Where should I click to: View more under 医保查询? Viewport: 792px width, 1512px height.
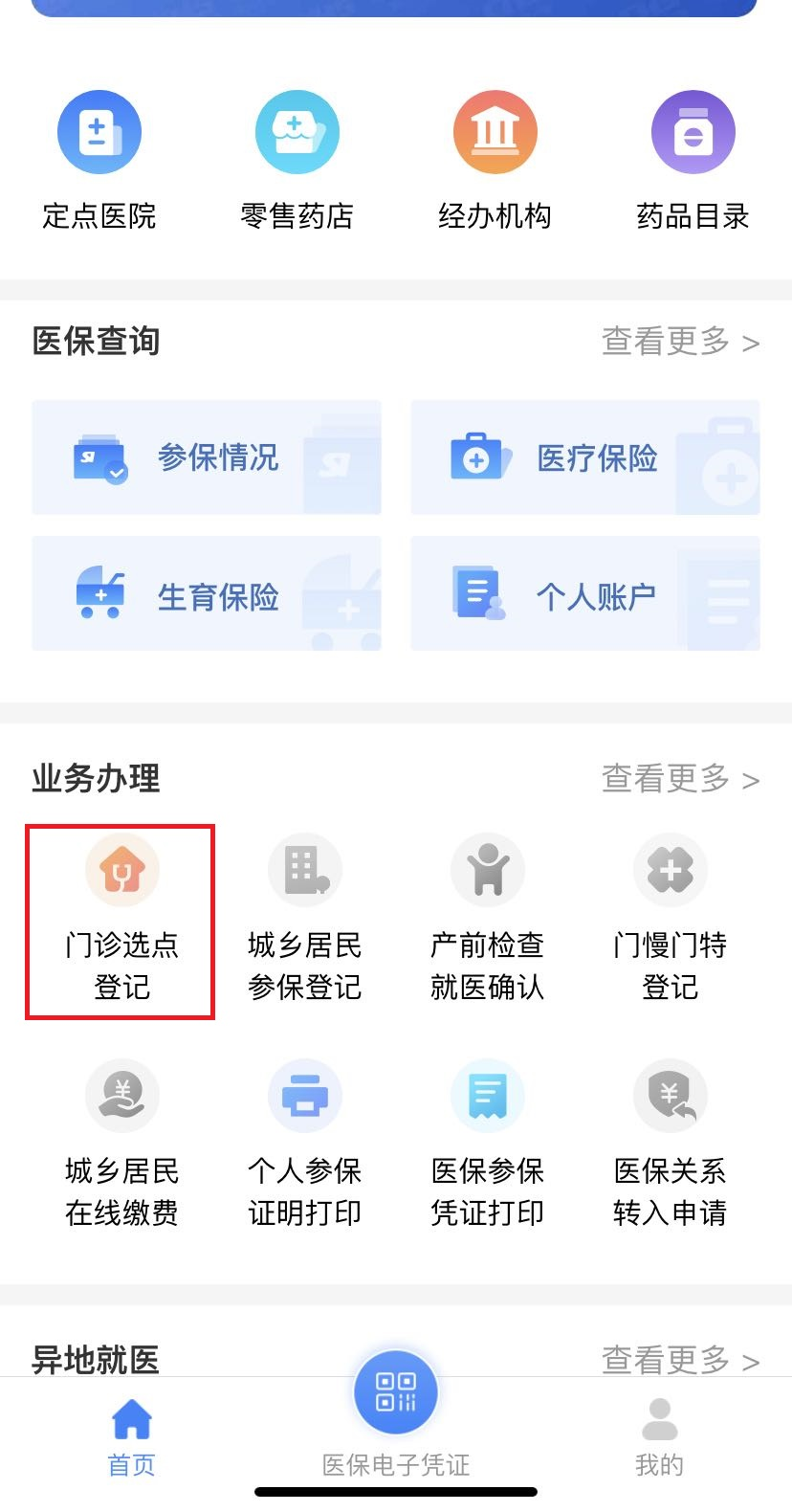tap(680, 342)
